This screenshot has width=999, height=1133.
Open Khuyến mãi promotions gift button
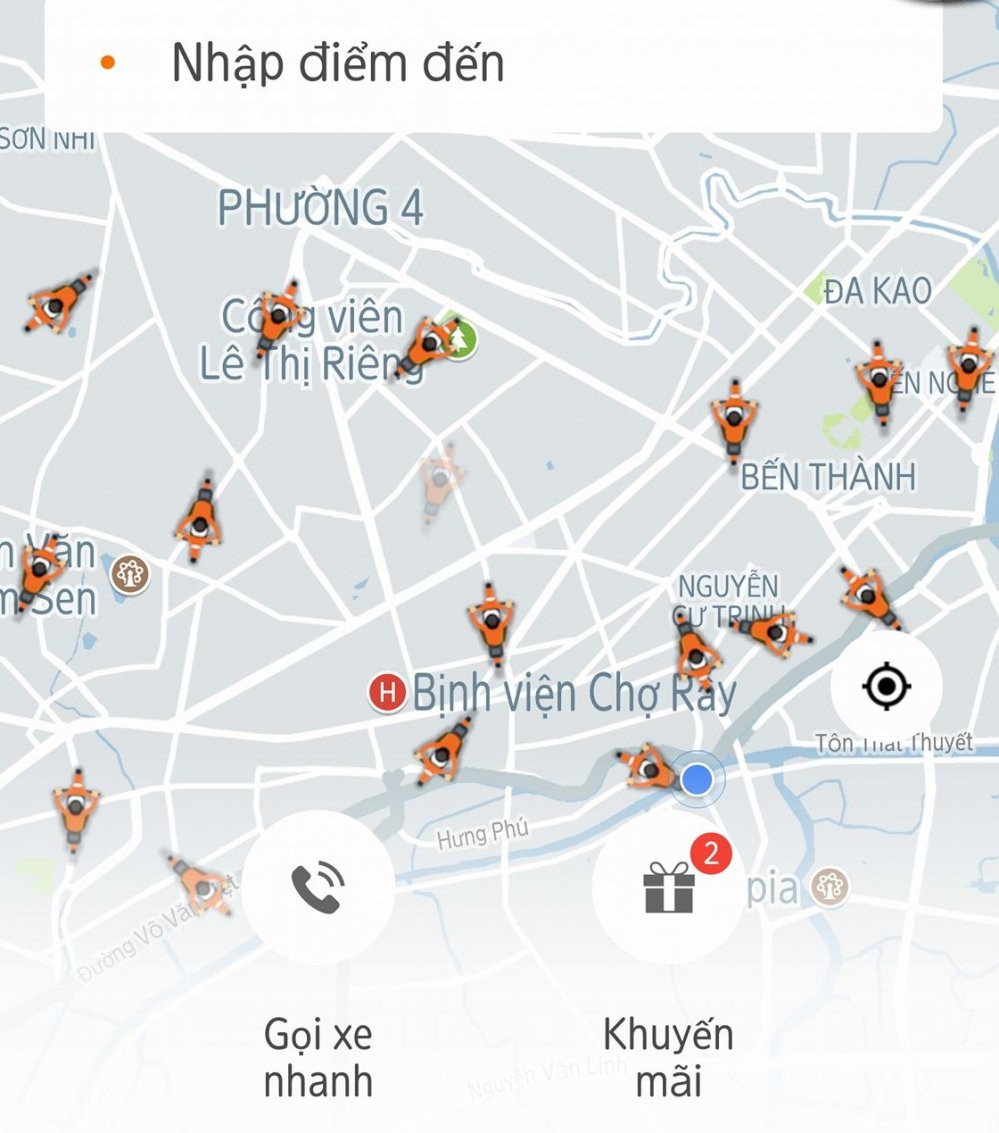point(669,886)
